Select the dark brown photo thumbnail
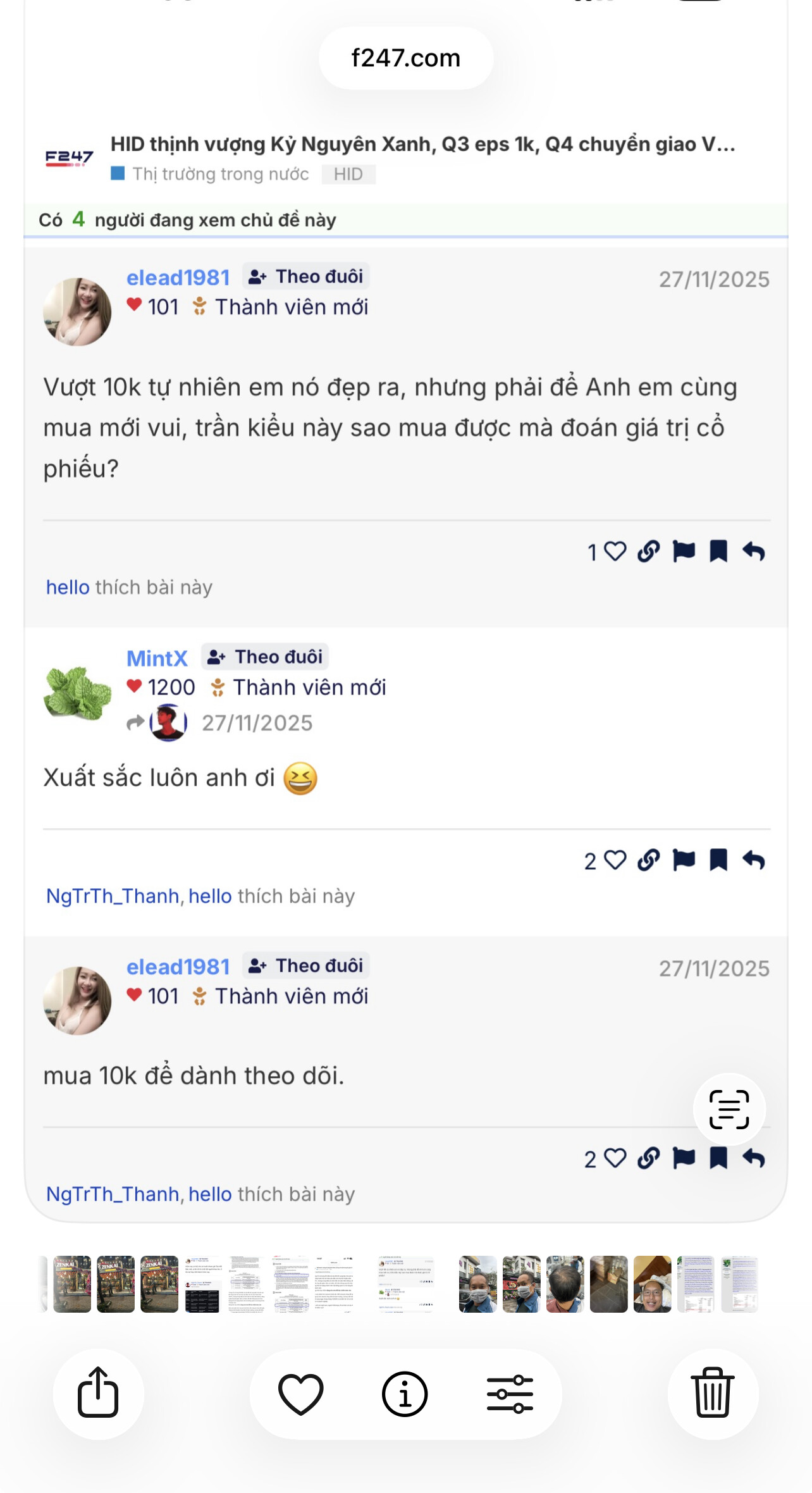 click(x=608, y=1284)
